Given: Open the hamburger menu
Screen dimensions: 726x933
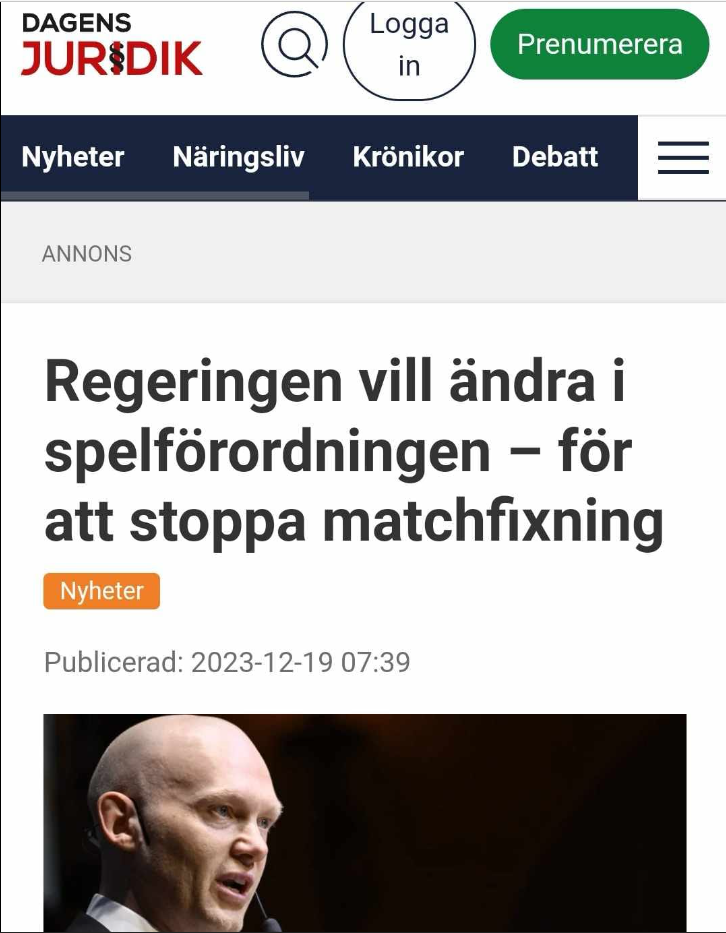Looking at the screenshot, I should click(683, 158).
